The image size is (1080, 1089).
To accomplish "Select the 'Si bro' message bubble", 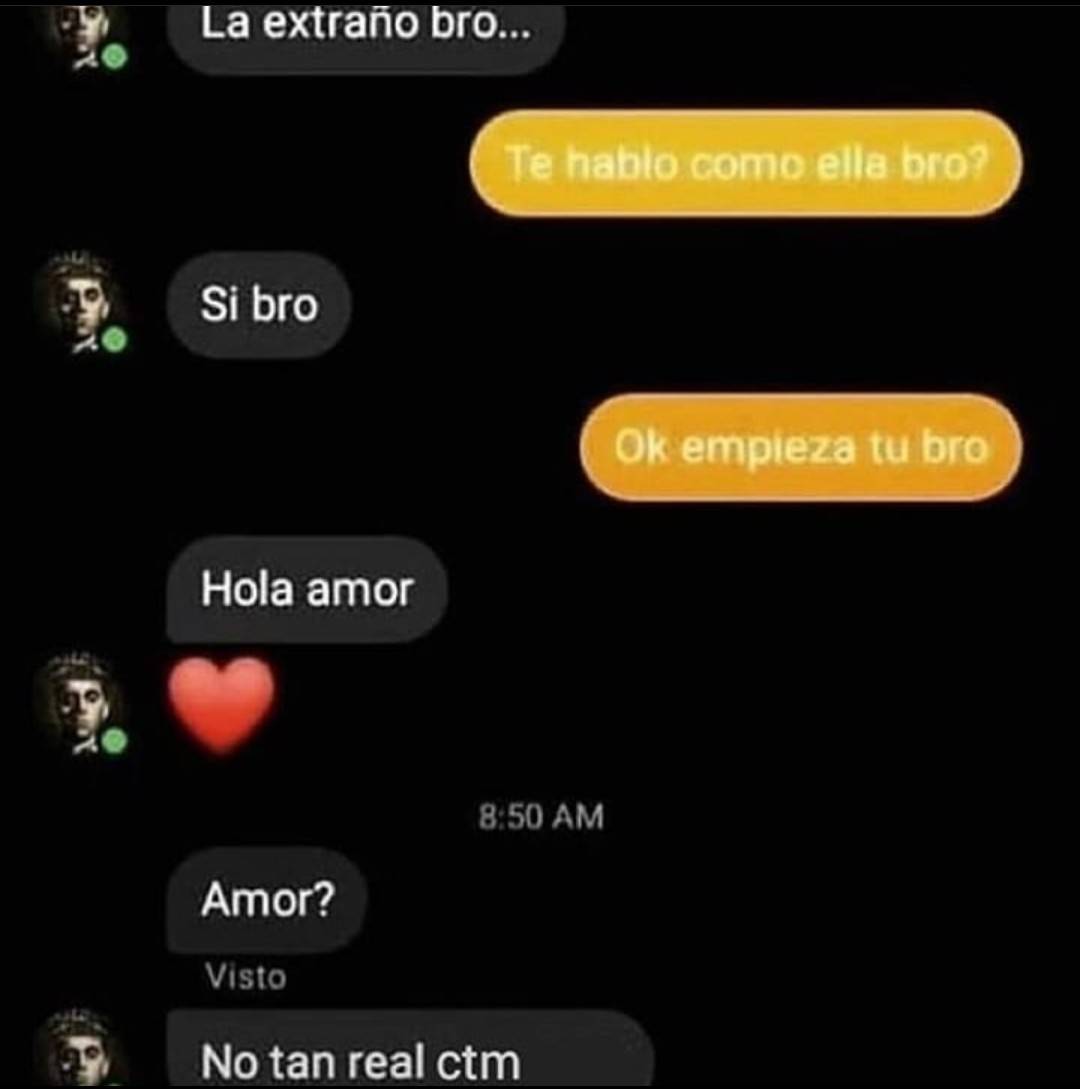I will point(257,306).
